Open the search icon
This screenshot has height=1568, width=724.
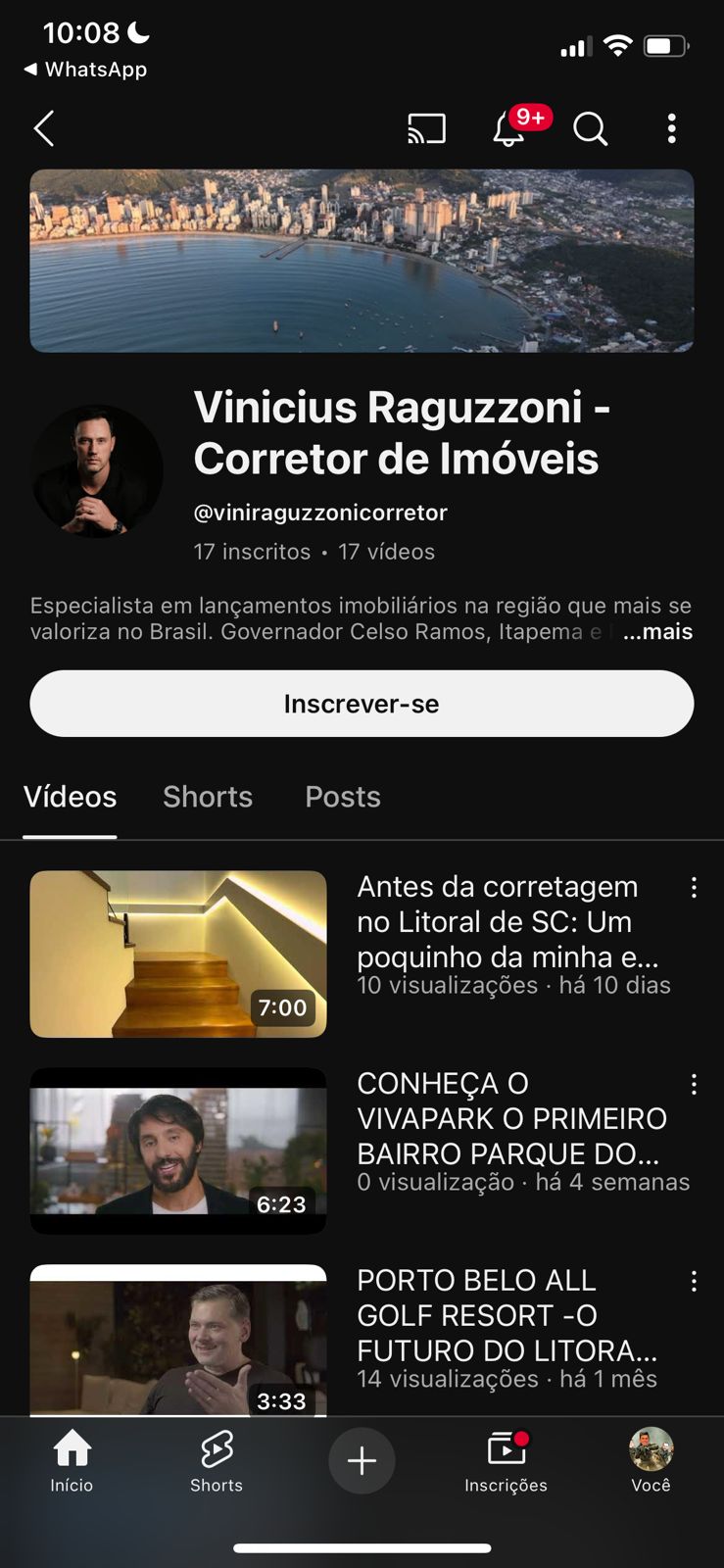tap(590, 128)
